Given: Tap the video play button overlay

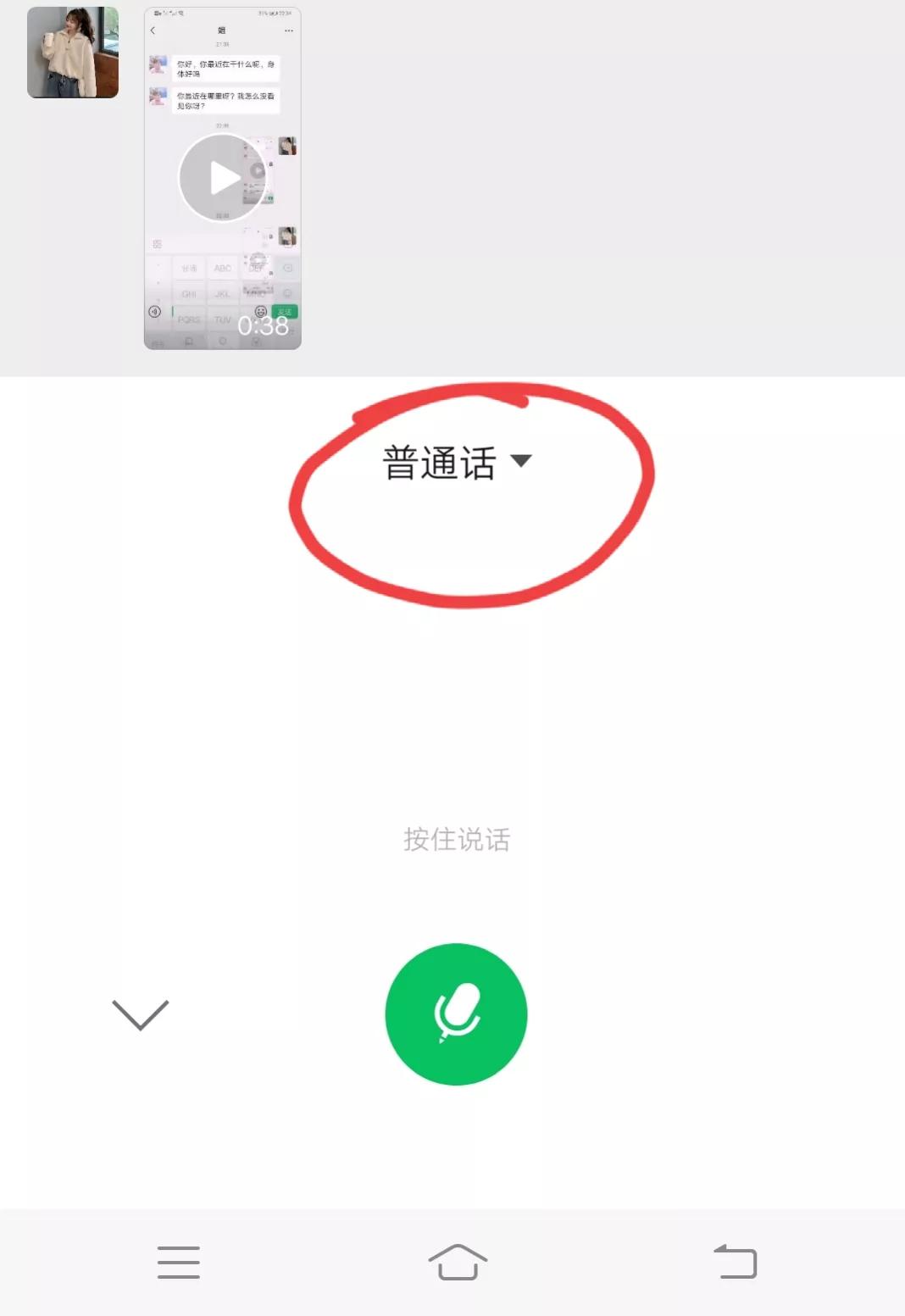Looking at the screenshot, I should tap(222, 176).
